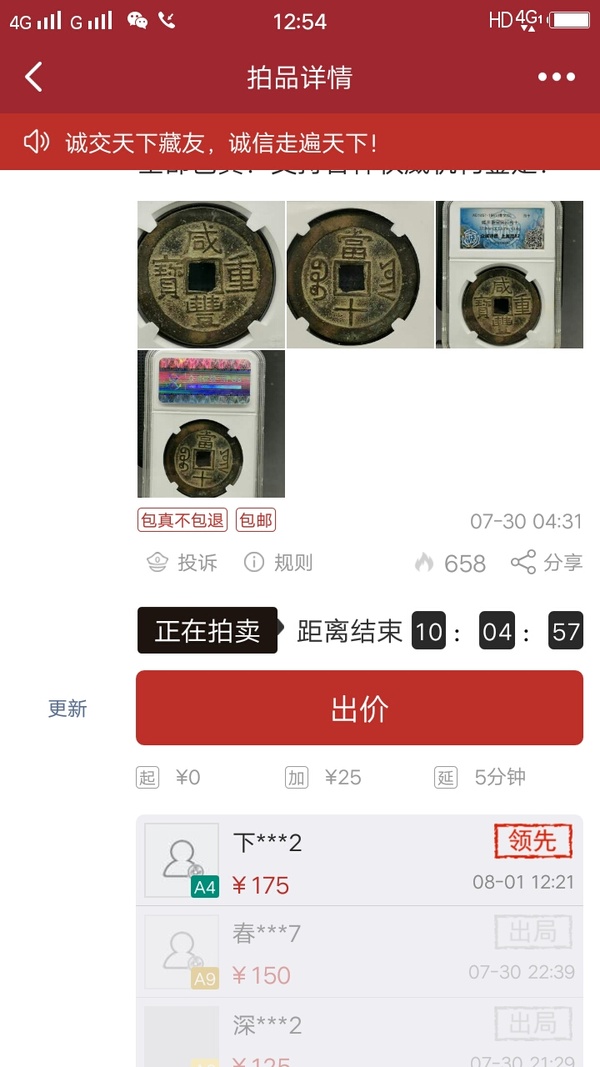Open the first coin photo showing 咸豐重寶
600x1067 pixels.
[x=211, y=274]
